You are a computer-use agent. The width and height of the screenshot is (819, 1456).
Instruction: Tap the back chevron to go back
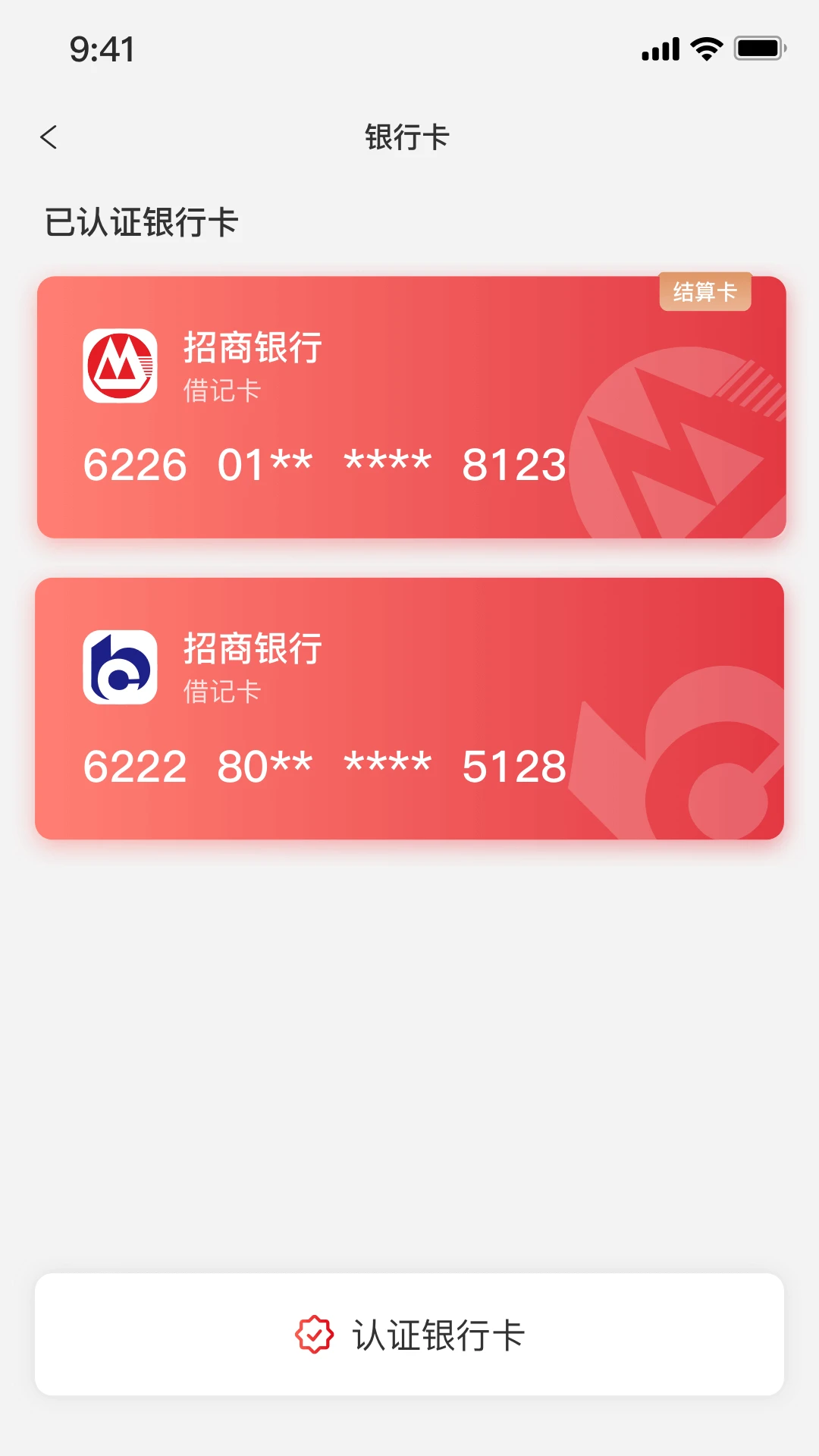(x=49, y=136)
